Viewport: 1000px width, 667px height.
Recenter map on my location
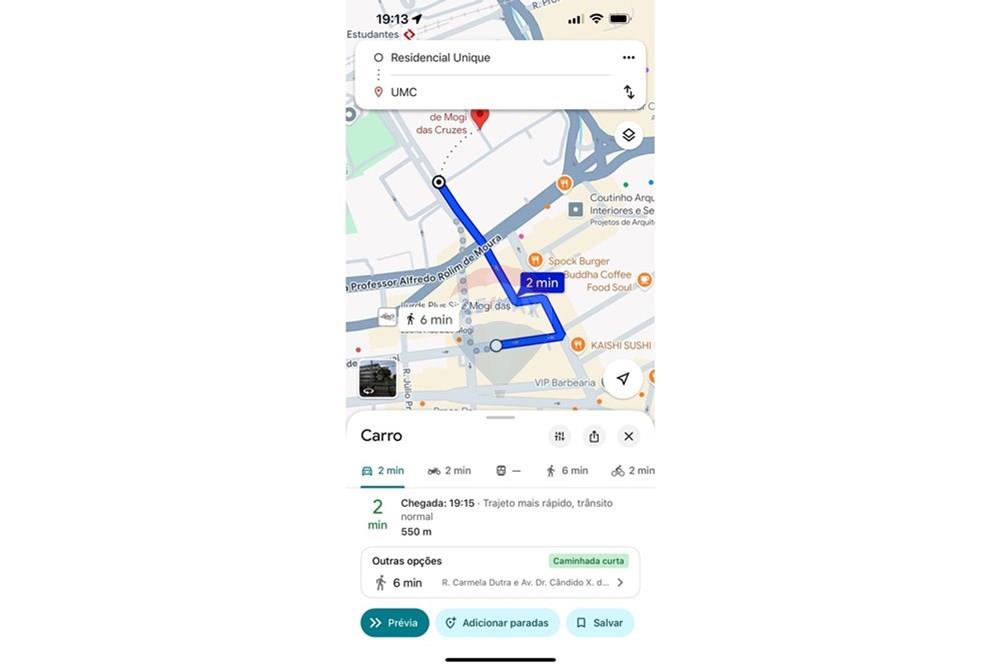click(622, 379)
